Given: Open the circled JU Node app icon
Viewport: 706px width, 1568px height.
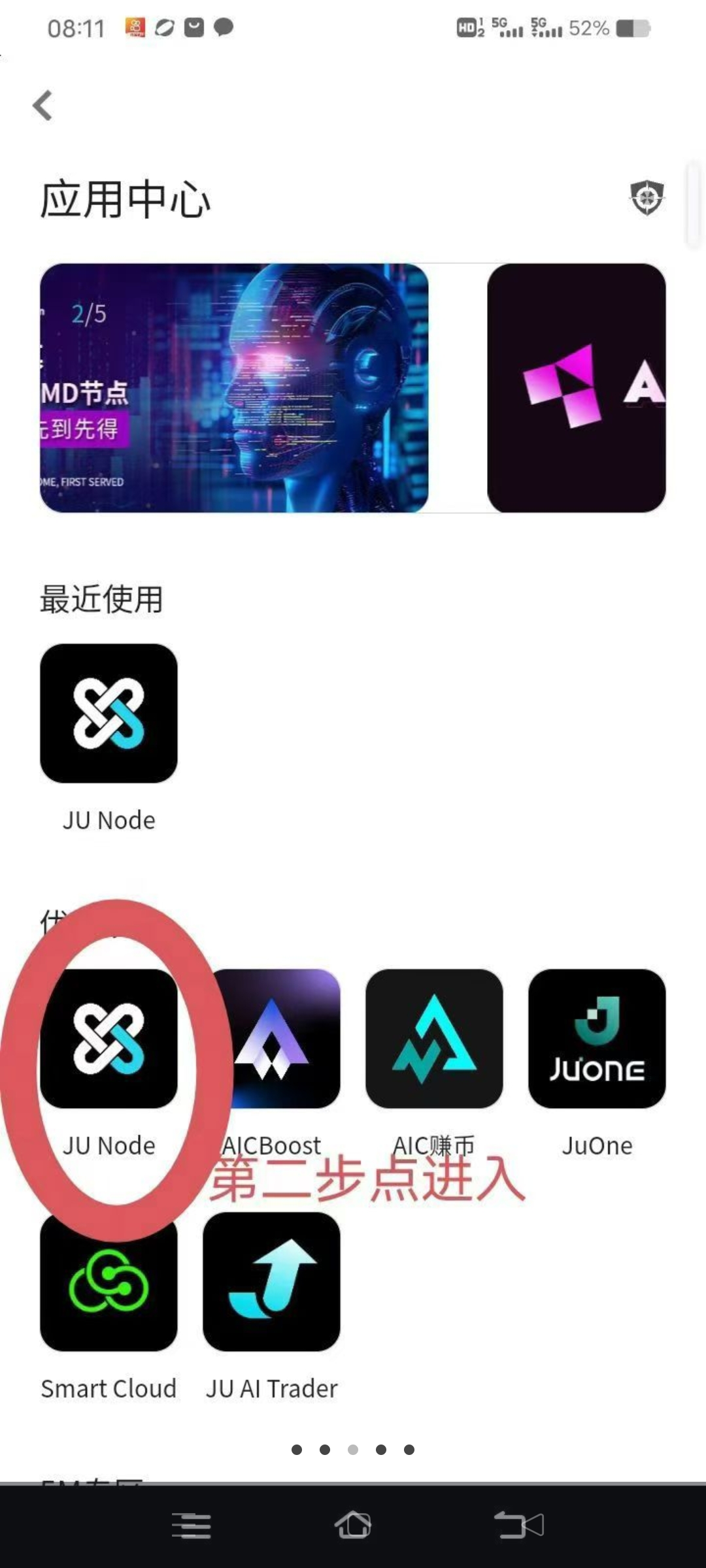Looking at the screenshot, I should pos(109,1039).
